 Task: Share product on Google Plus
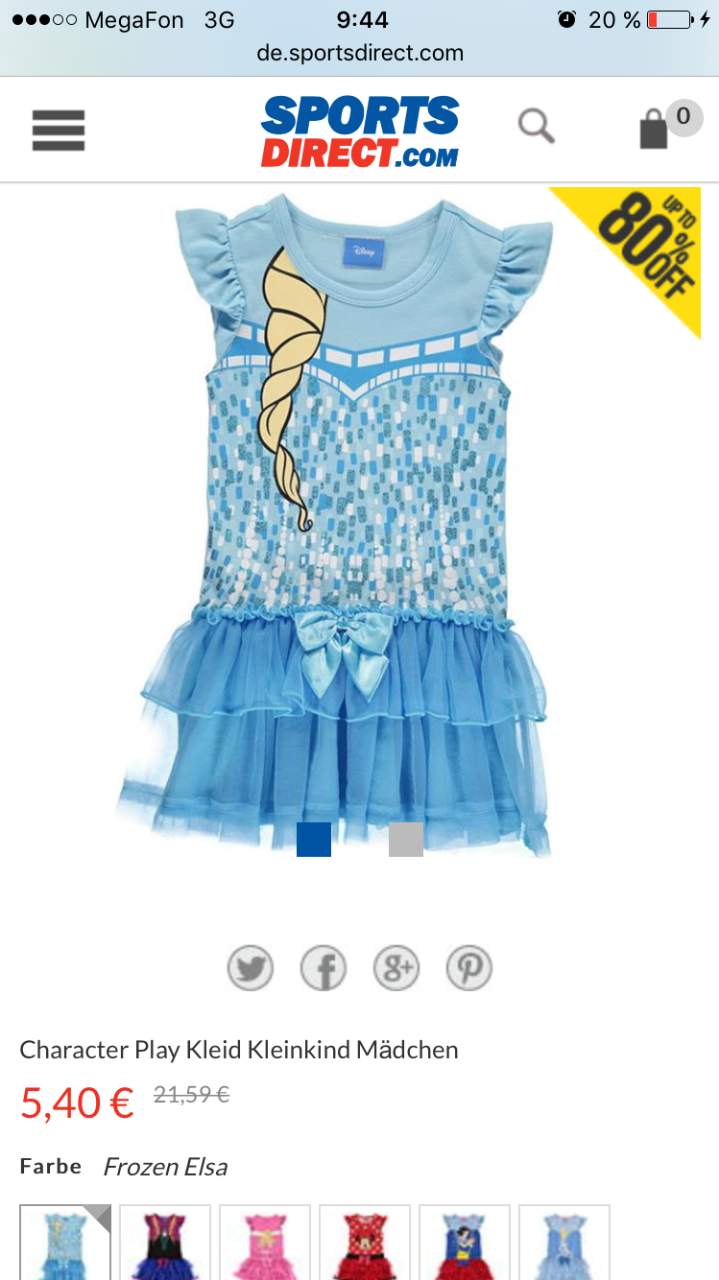396,968
